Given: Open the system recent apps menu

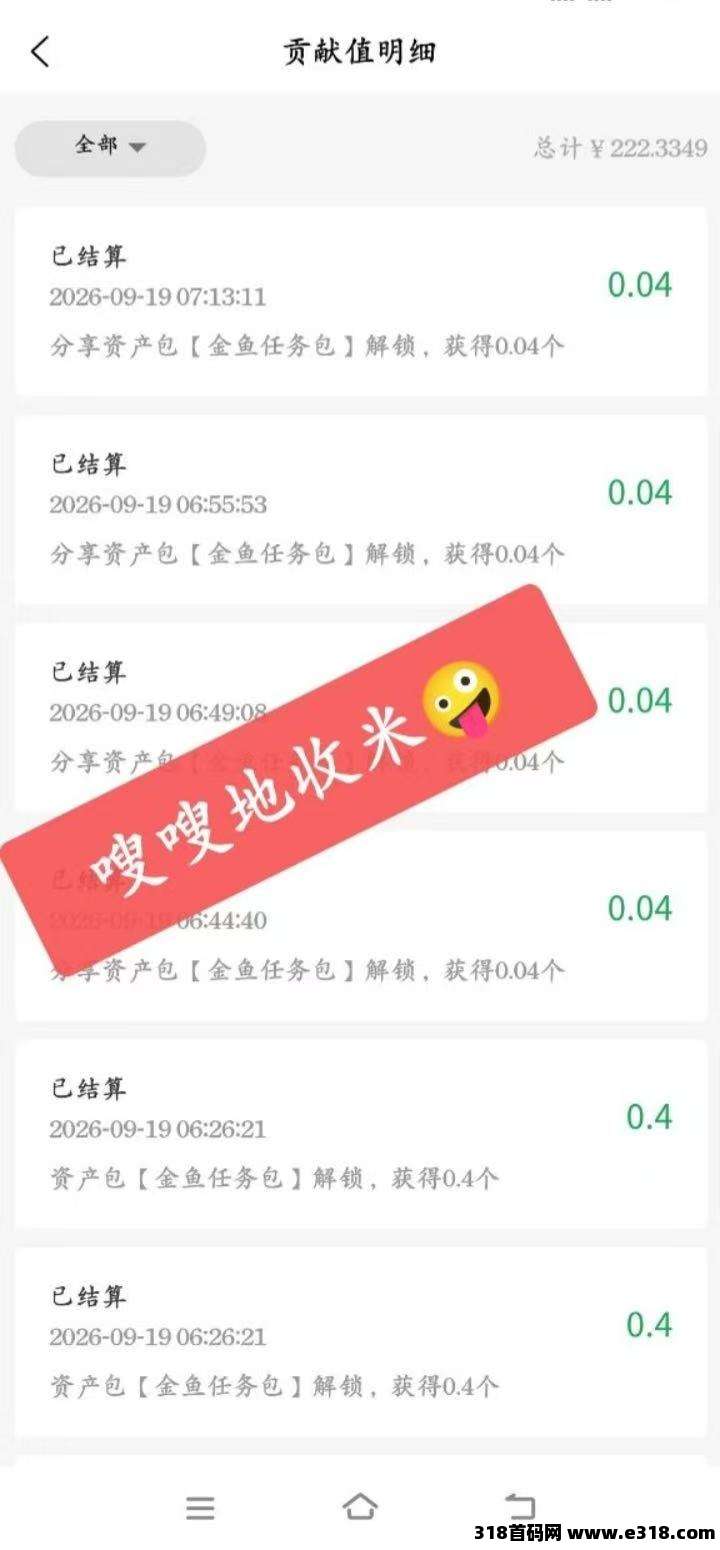Looking at the screenshot, I should click(x=200, y=1507).
